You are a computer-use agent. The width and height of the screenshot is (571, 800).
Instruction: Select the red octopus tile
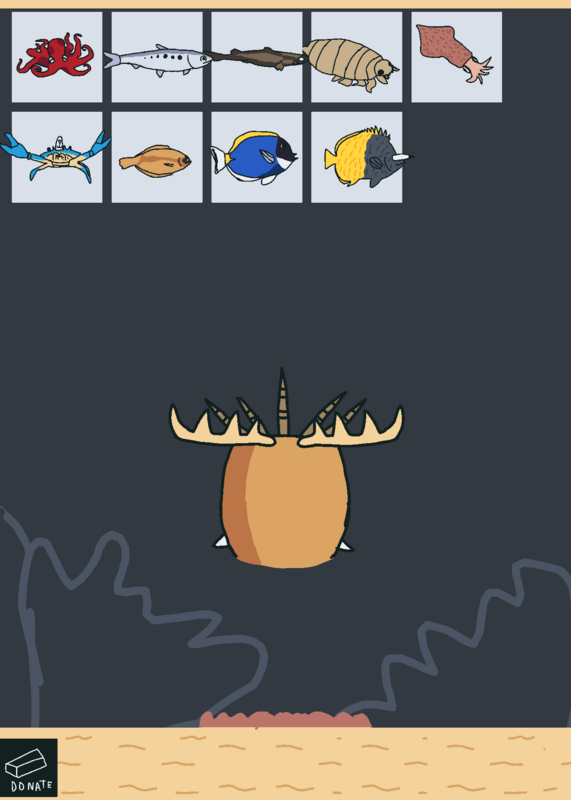click(57, 57)
